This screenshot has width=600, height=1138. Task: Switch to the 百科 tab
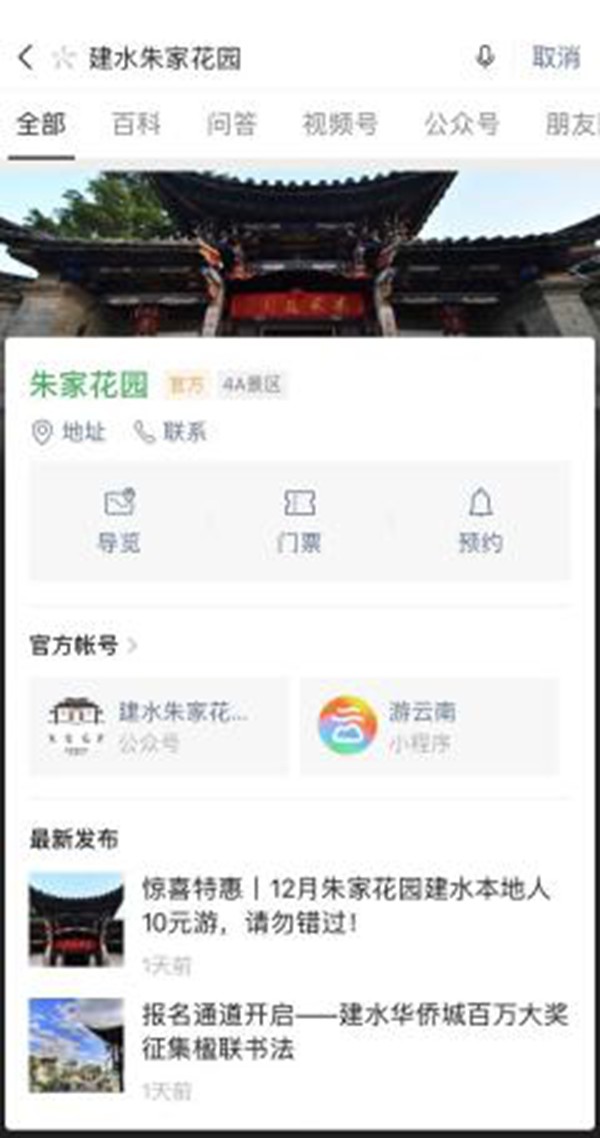pyautogui.click(x=135, y=125)
